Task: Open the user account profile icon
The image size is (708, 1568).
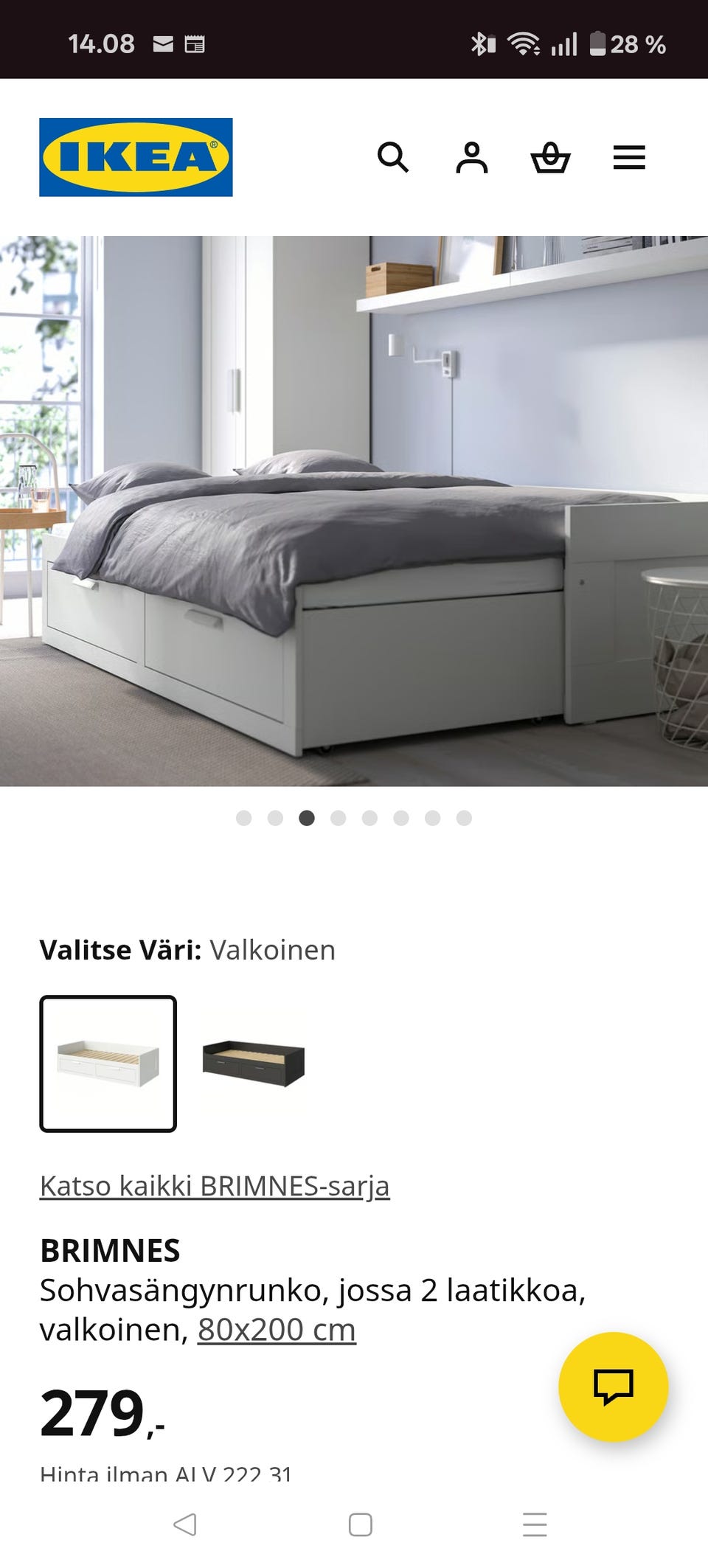Action: click(x=472, y=157)
